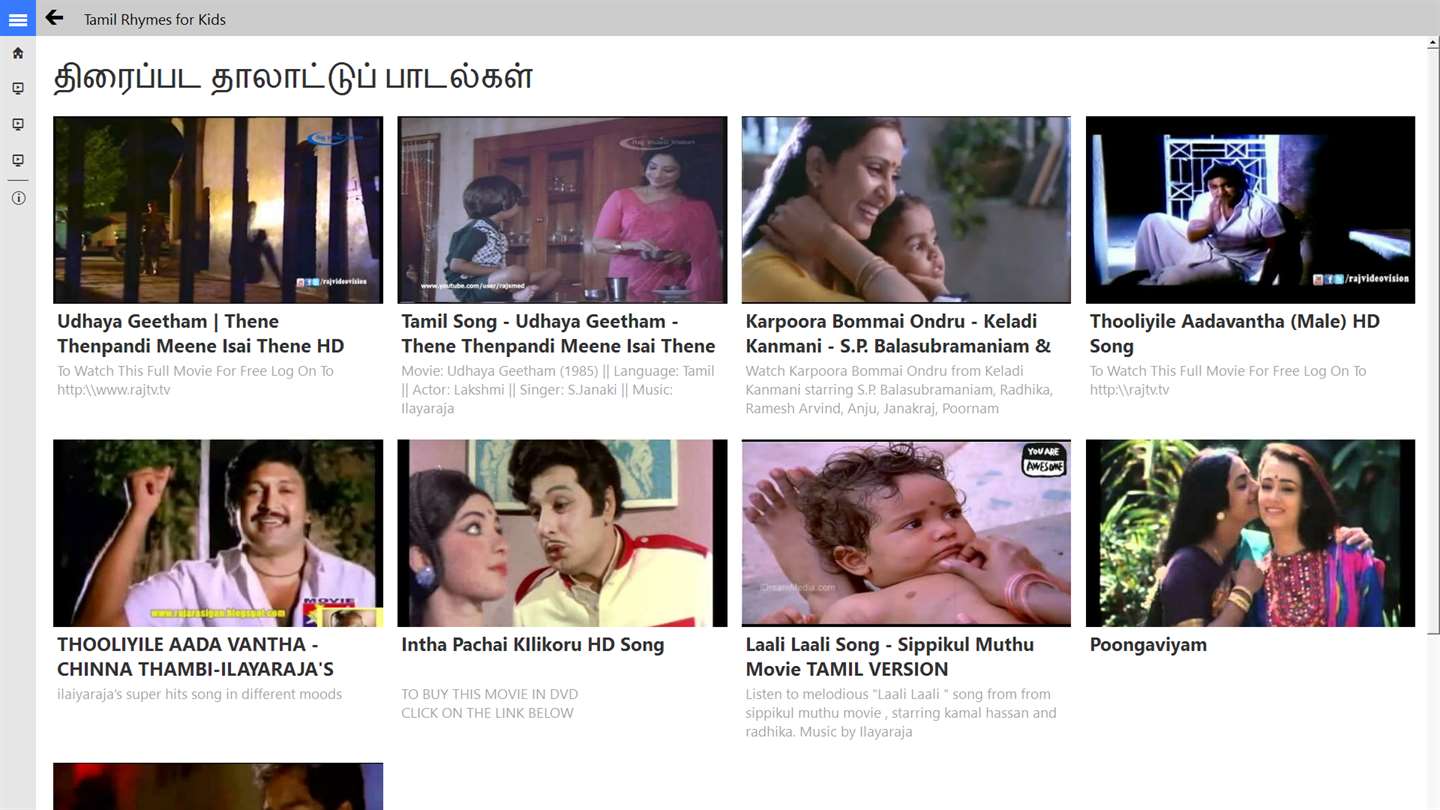Play THOOLIYILE AADA VANTHA - CHINNA THAMBI video
Screen dimensions: 1440x810
tap(218, 533)
